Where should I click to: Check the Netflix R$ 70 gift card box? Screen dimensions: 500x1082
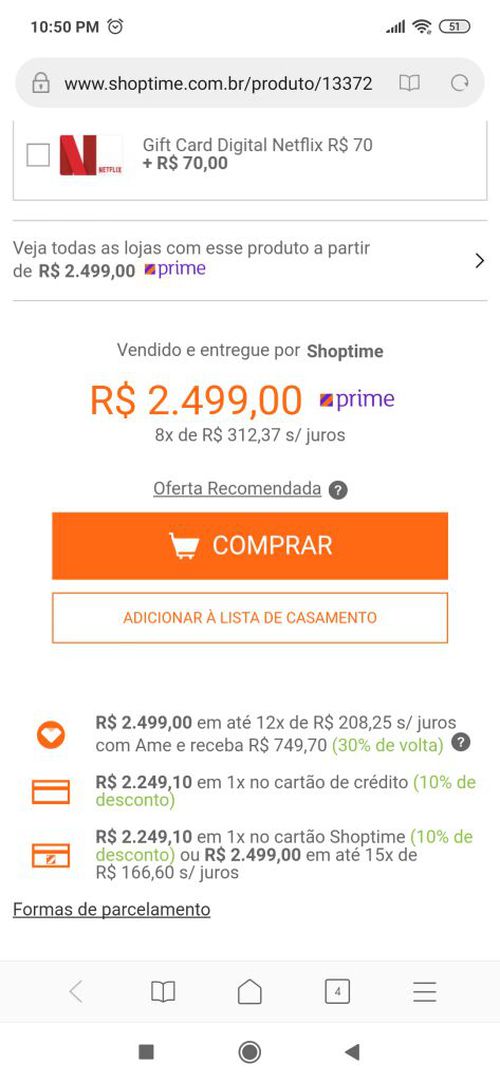tap(38, 155)
